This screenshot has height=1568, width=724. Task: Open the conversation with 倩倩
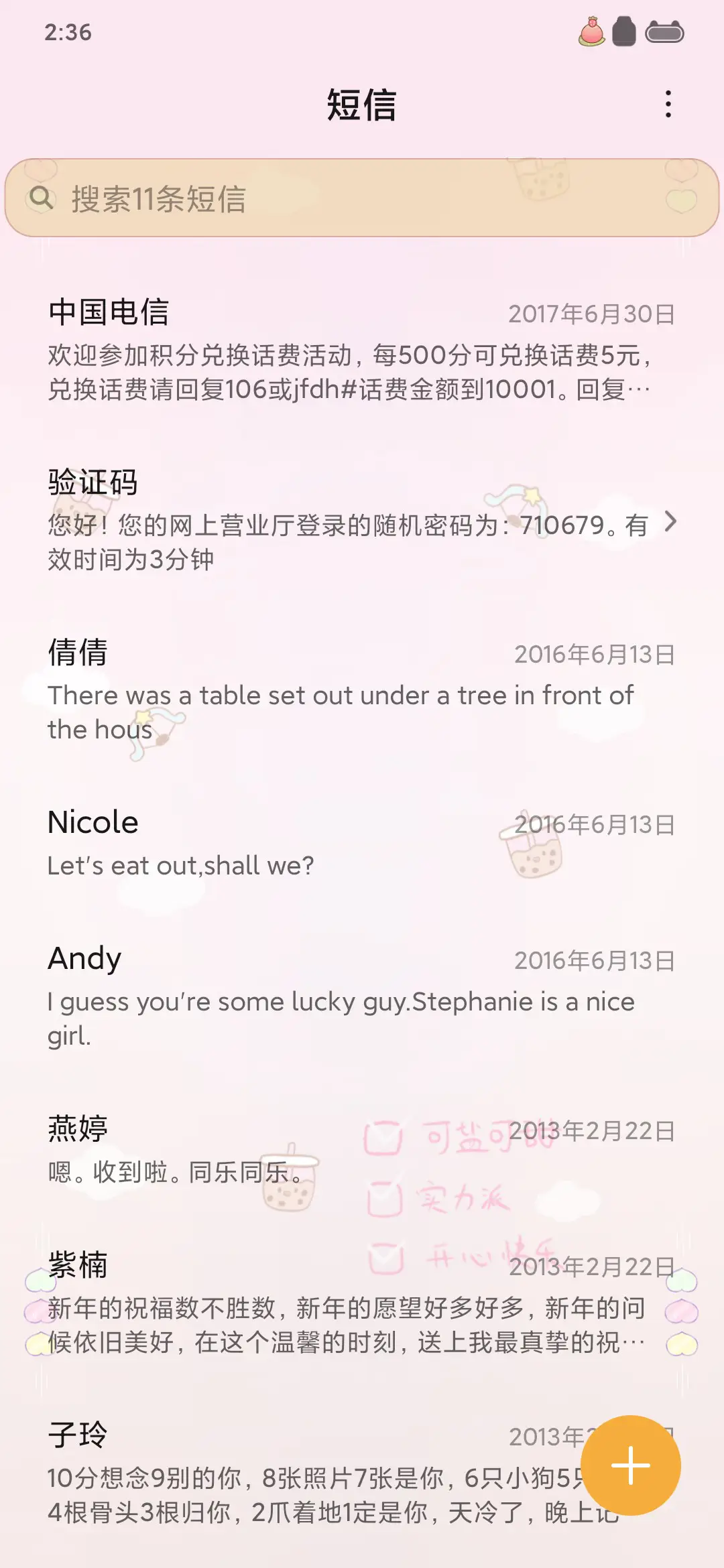pos(362,690)
